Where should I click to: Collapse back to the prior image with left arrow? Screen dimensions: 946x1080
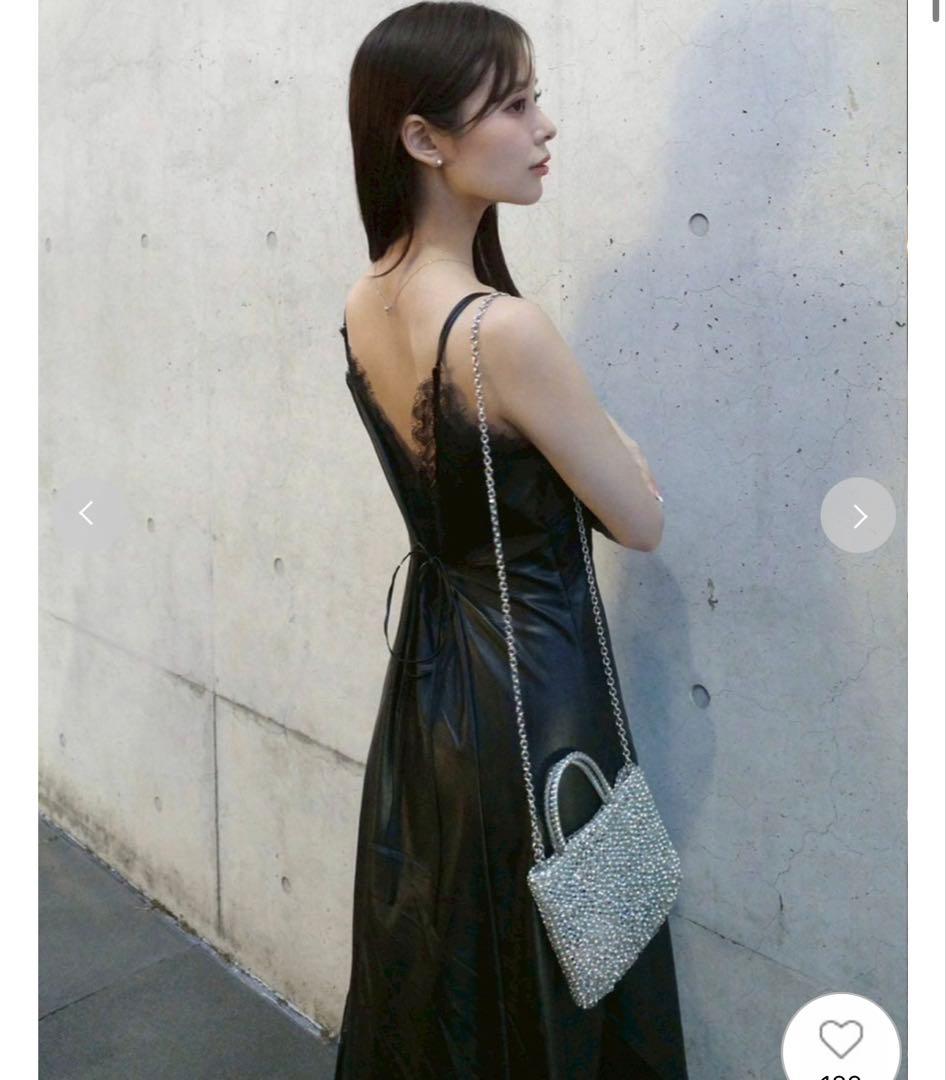pyautogui.click(x=88, y=513)
